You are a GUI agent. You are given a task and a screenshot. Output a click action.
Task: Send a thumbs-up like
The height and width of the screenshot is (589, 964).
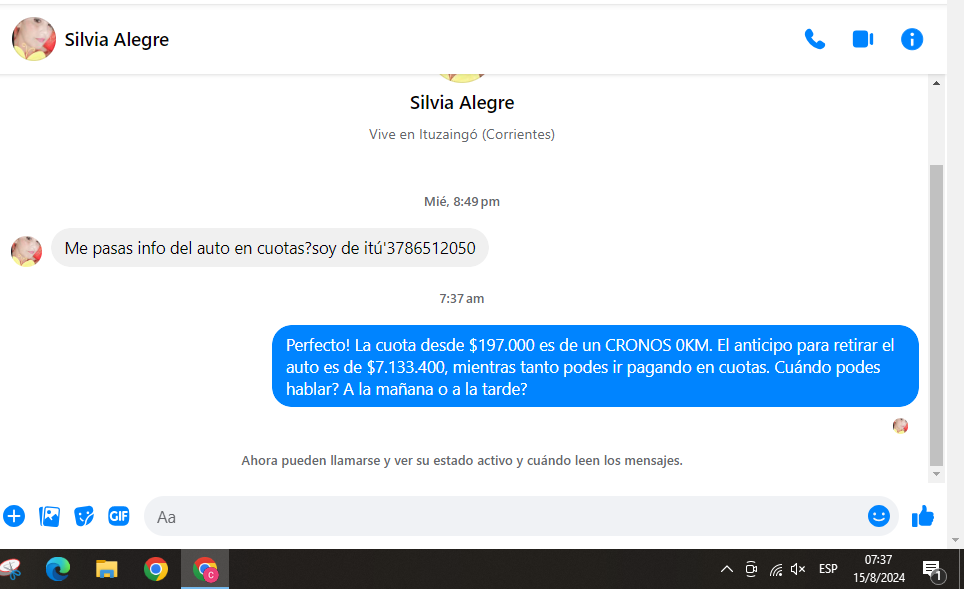pos(922,516)
